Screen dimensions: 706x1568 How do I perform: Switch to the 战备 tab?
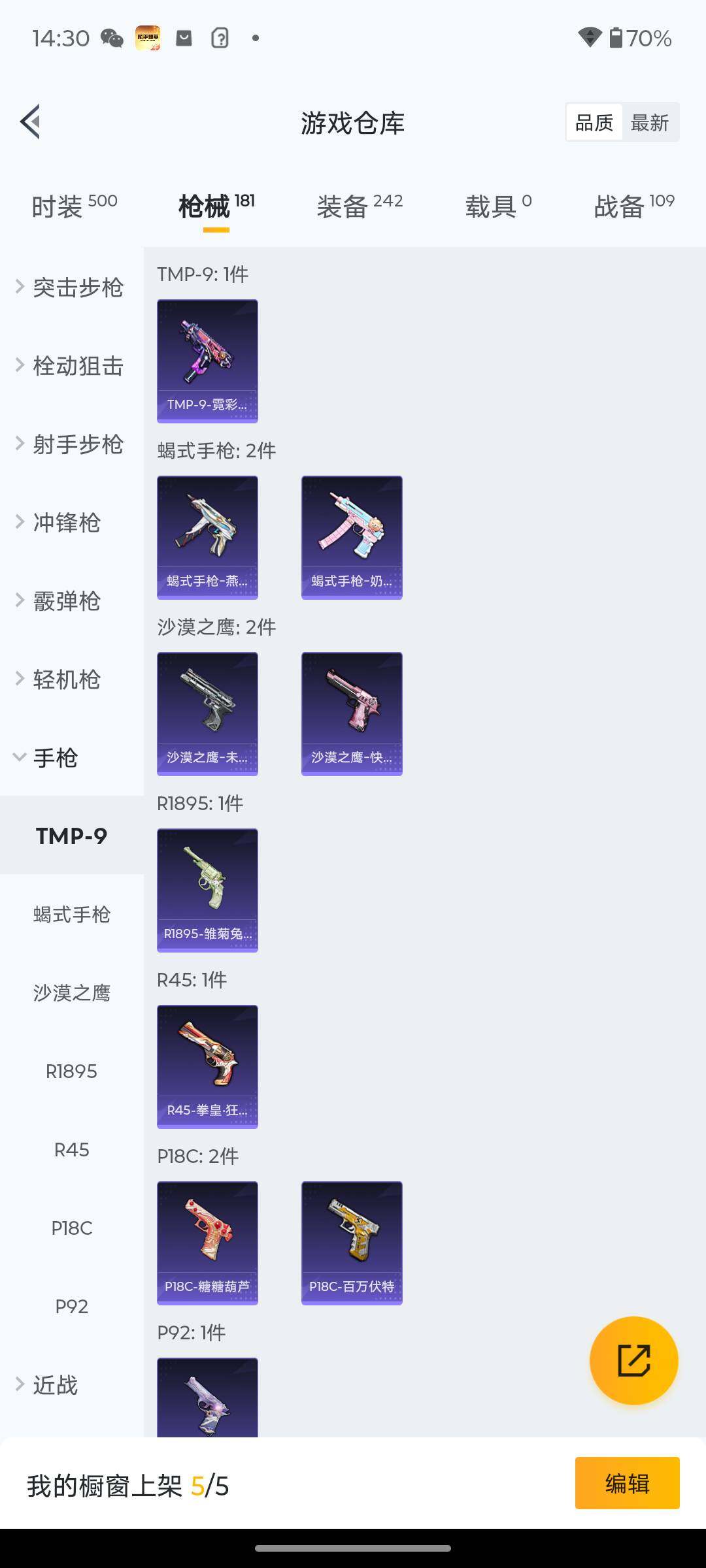tap(633, 206)
